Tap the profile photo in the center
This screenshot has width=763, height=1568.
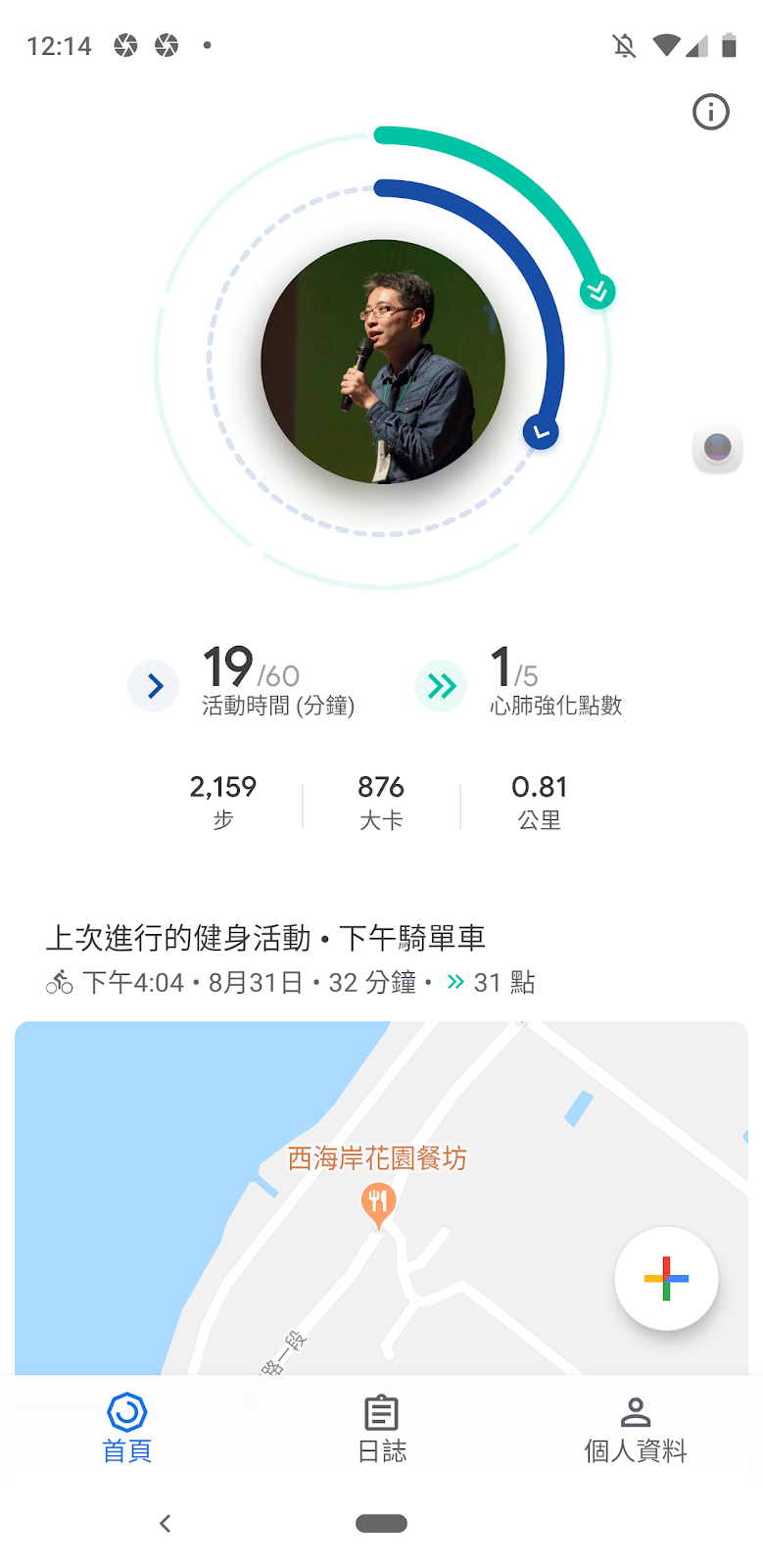[382, 365]
